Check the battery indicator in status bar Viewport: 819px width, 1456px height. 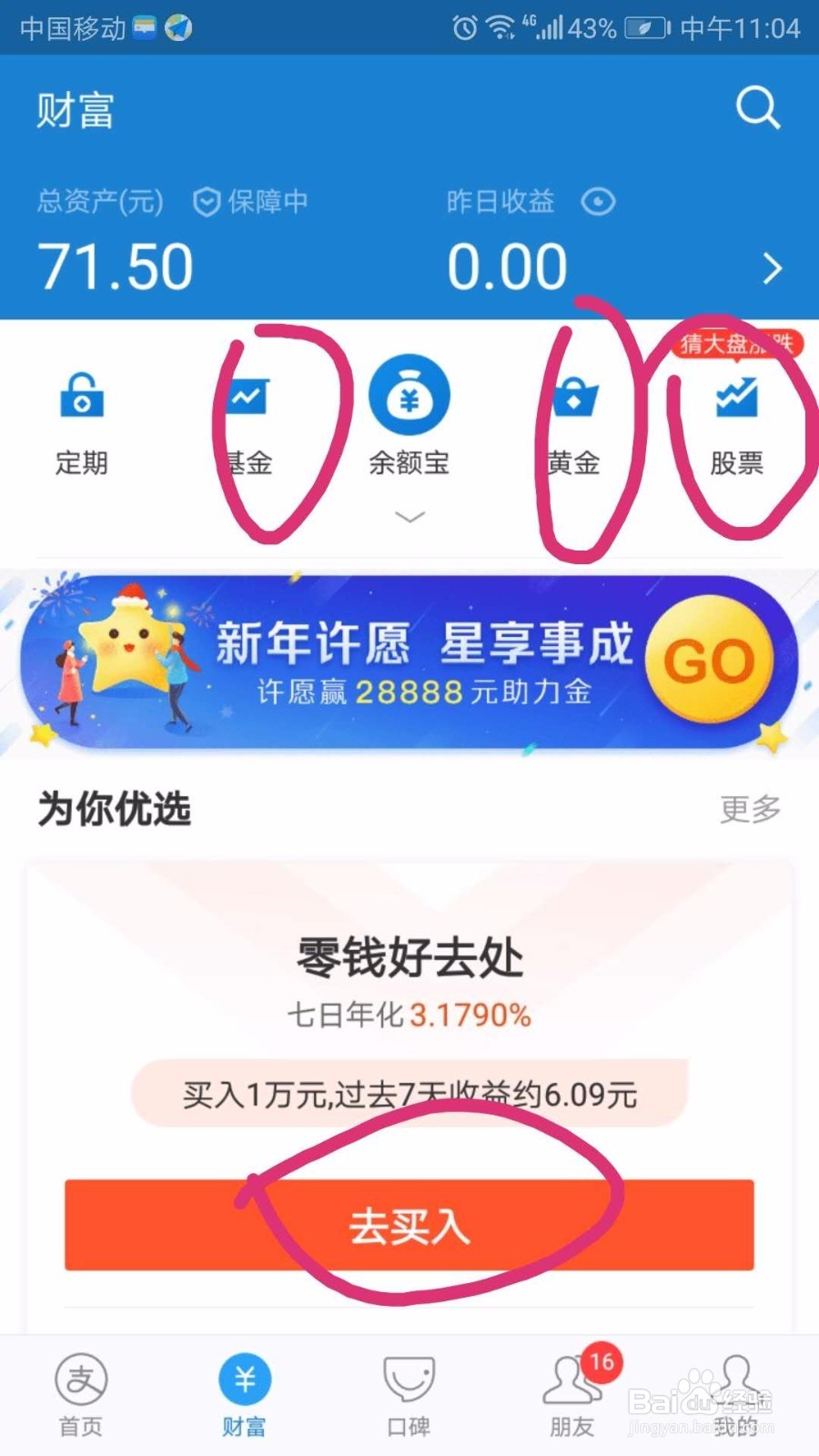[x=642, y=27]
